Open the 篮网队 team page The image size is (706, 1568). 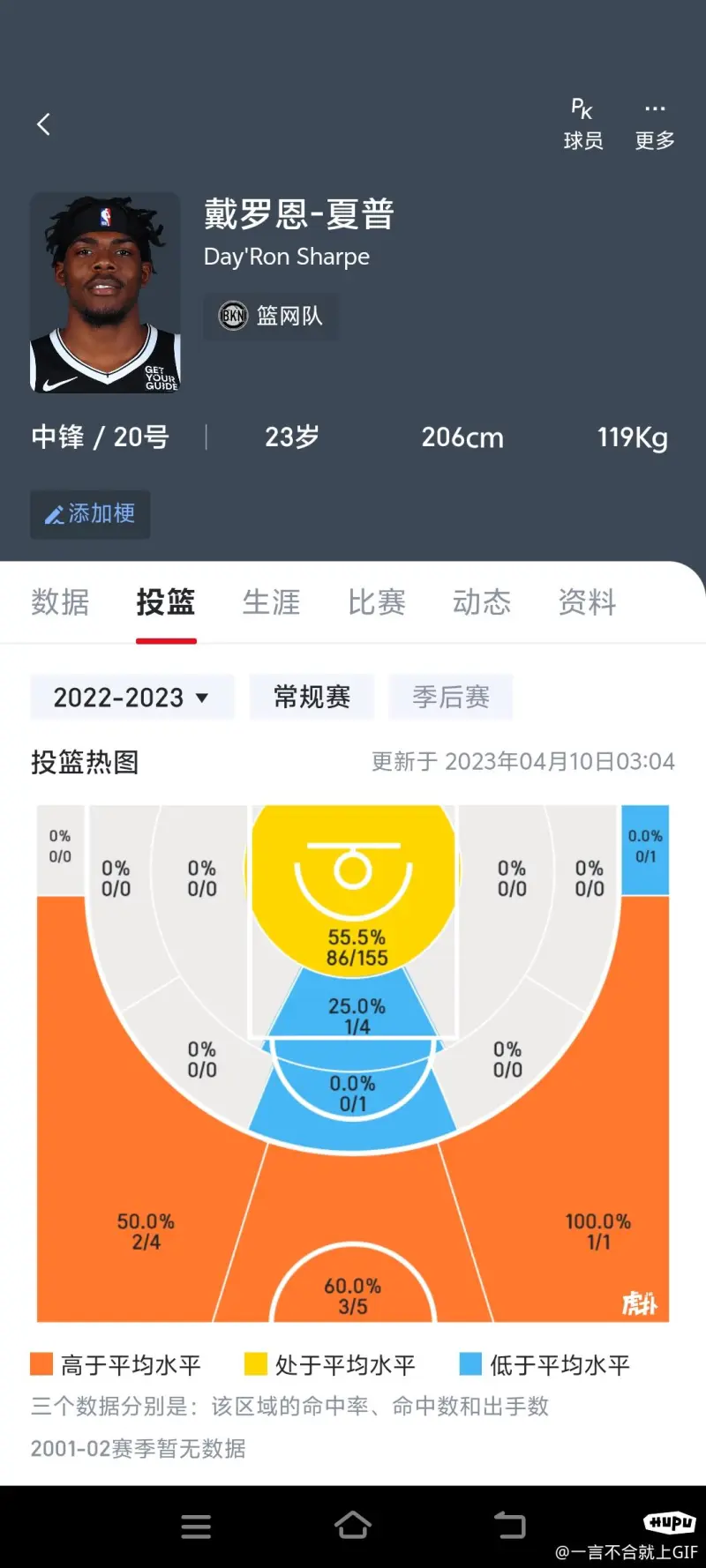click(x=271, y=316)
